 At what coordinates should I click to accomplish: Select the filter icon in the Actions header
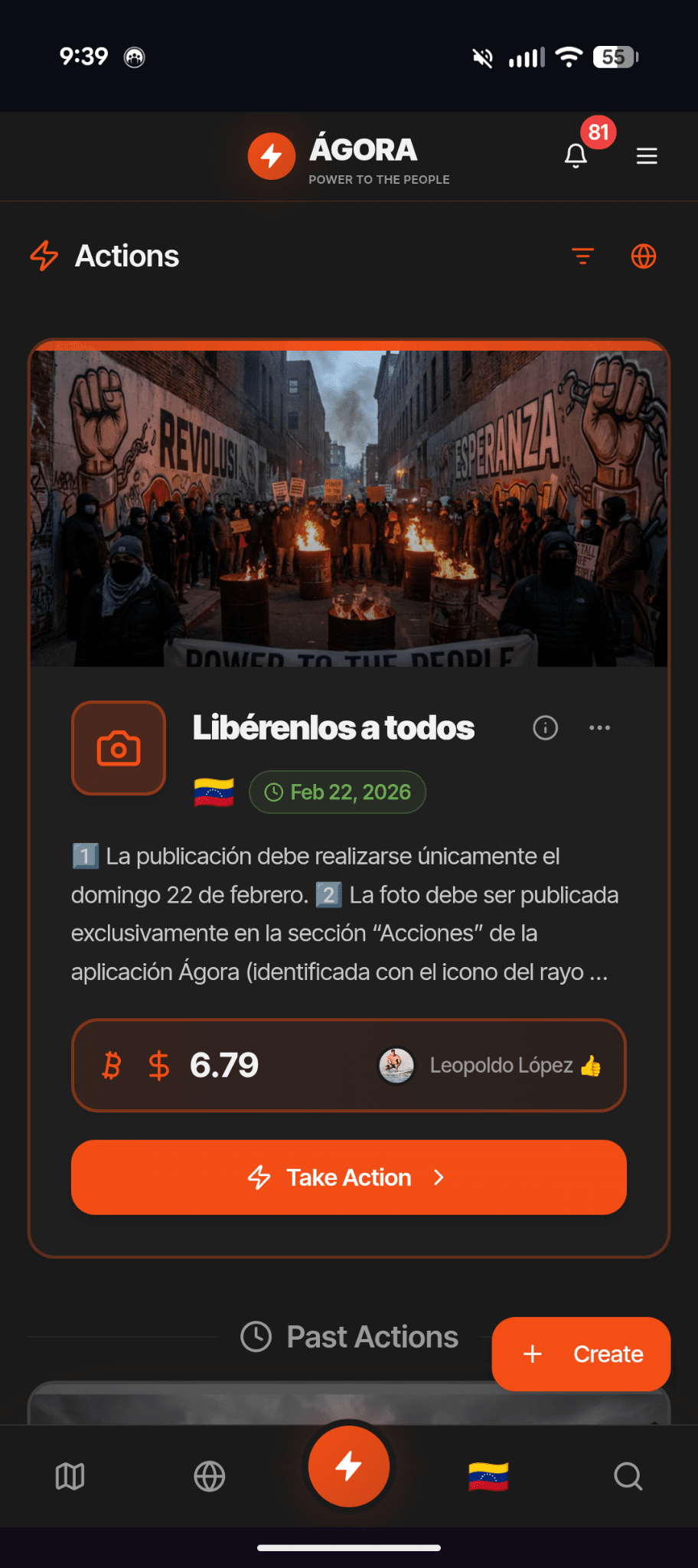coord(582,256)
